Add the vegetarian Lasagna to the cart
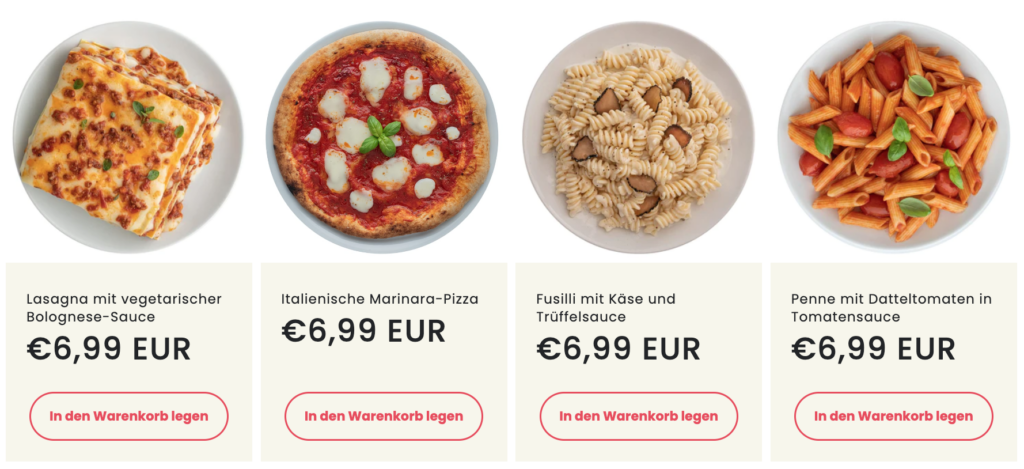1024x469 pixels. (x=129, y=416)
